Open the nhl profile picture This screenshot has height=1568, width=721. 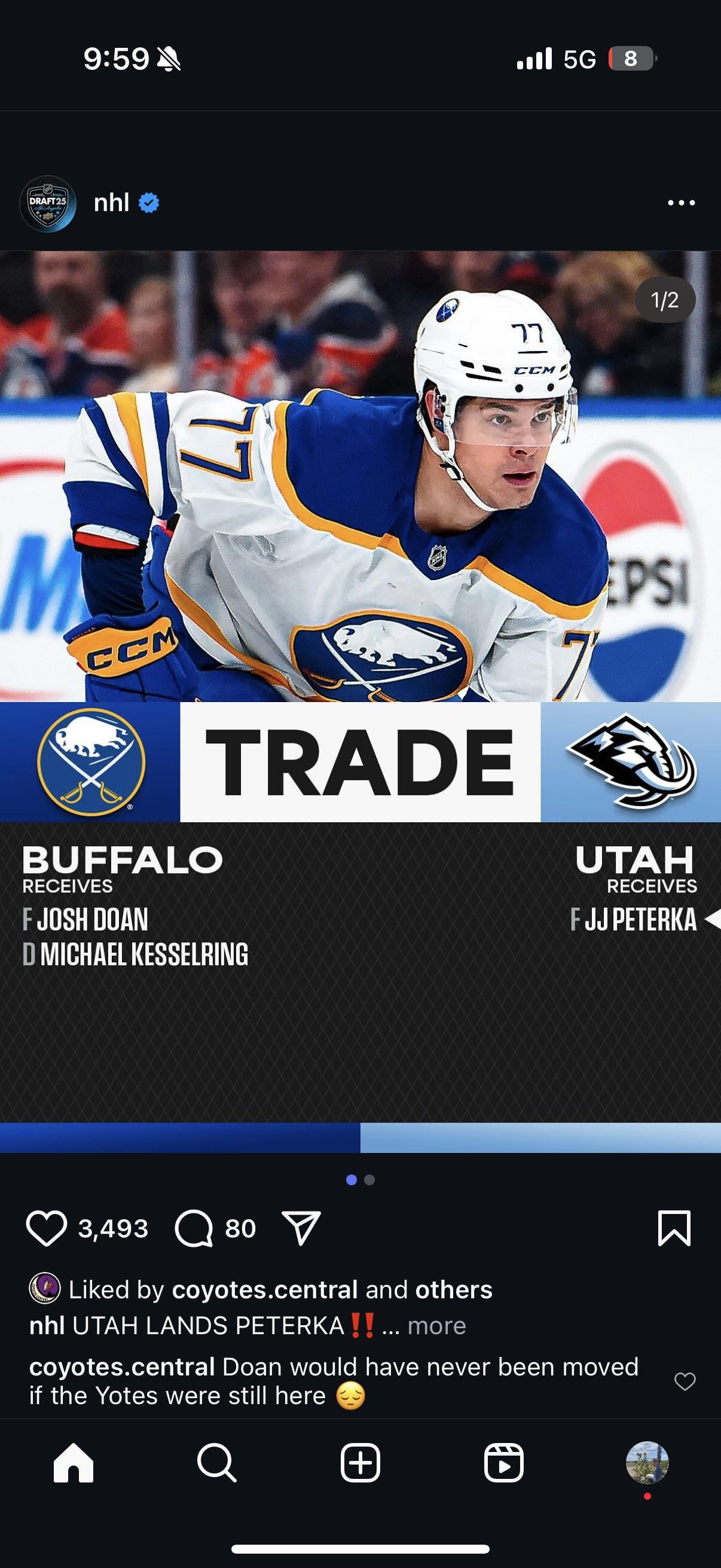(47, 203)
